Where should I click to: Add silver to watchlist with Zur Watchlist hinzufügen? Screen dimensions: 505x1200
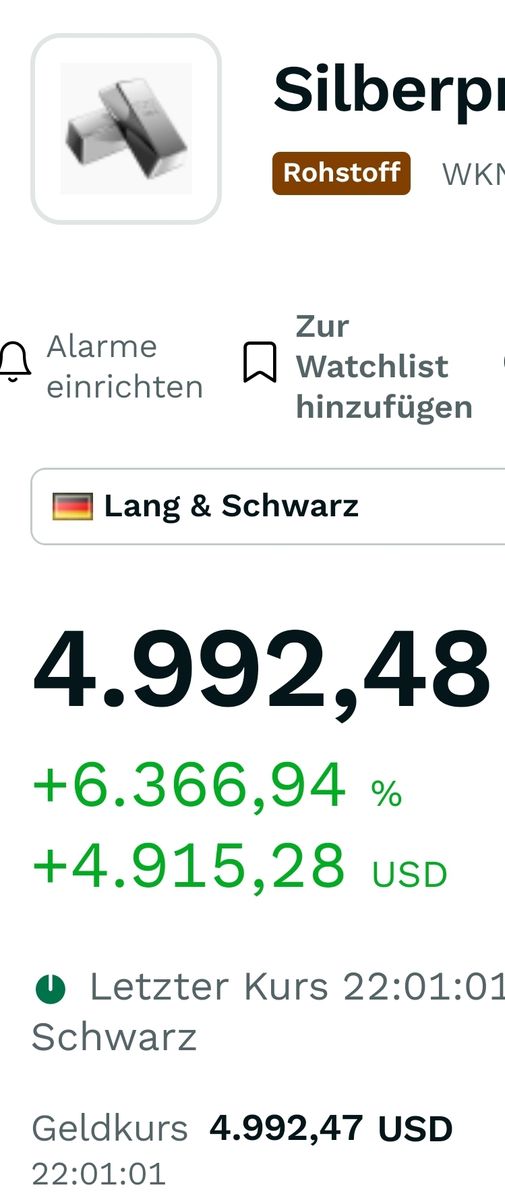click(x=359, y=366)
